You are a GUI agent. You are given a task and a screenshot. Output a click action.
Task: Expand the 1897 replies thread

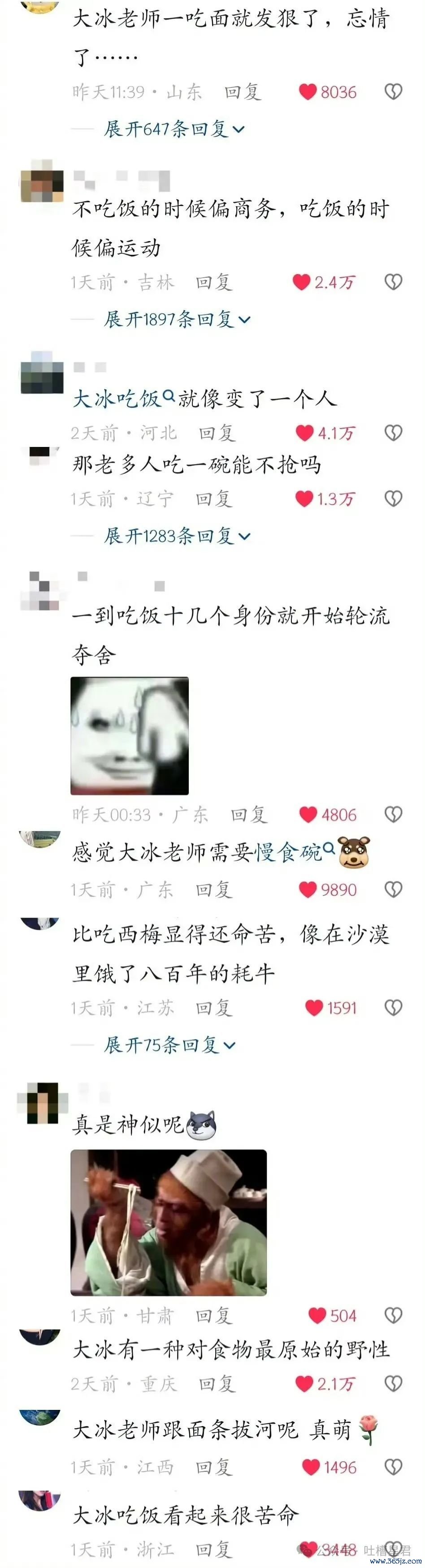[177, 319]
